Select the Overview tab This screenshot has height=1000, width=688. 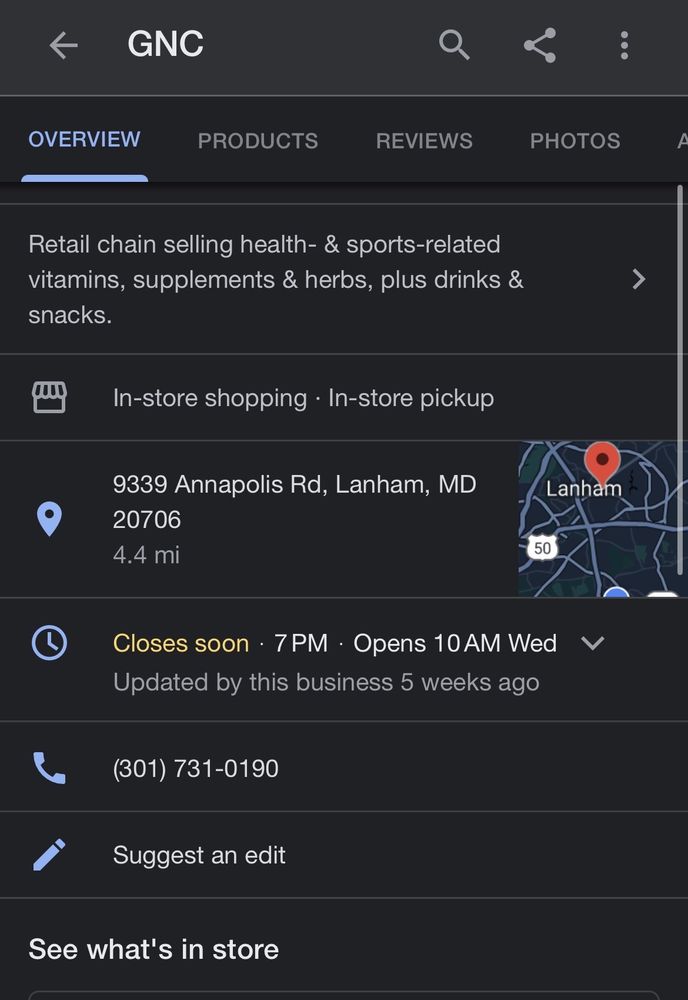pyautogui.click(x=84, y=140)
